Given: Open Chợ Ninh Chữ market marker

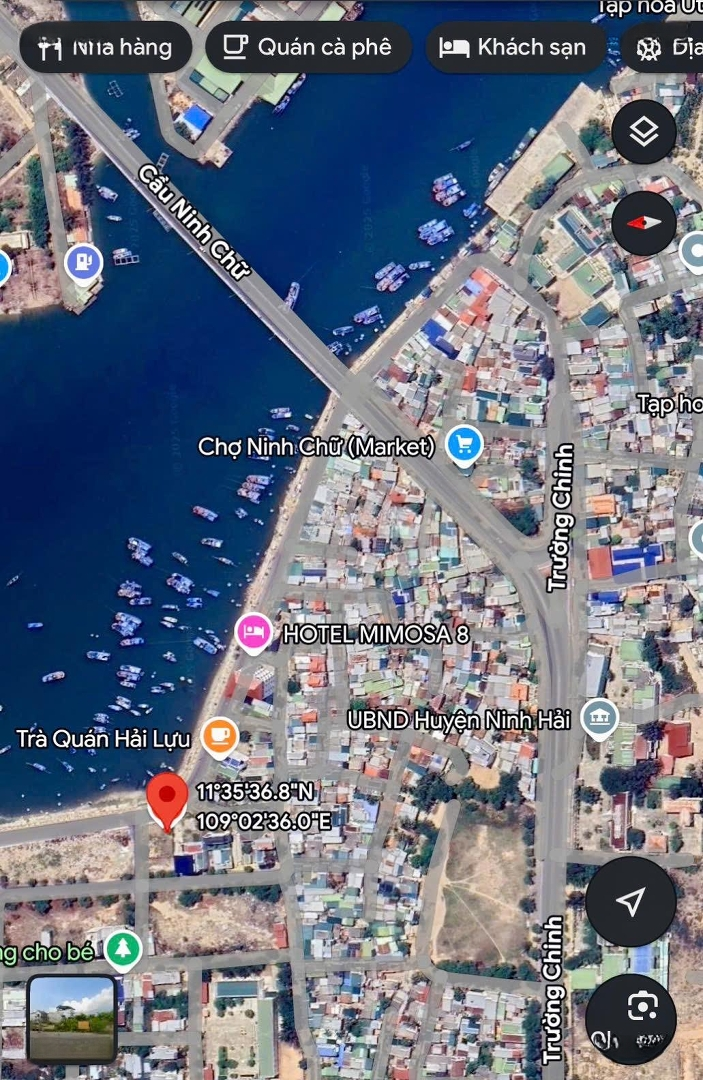Looking at the screenshot, I should pyautogui.click(x=463, y=444).
